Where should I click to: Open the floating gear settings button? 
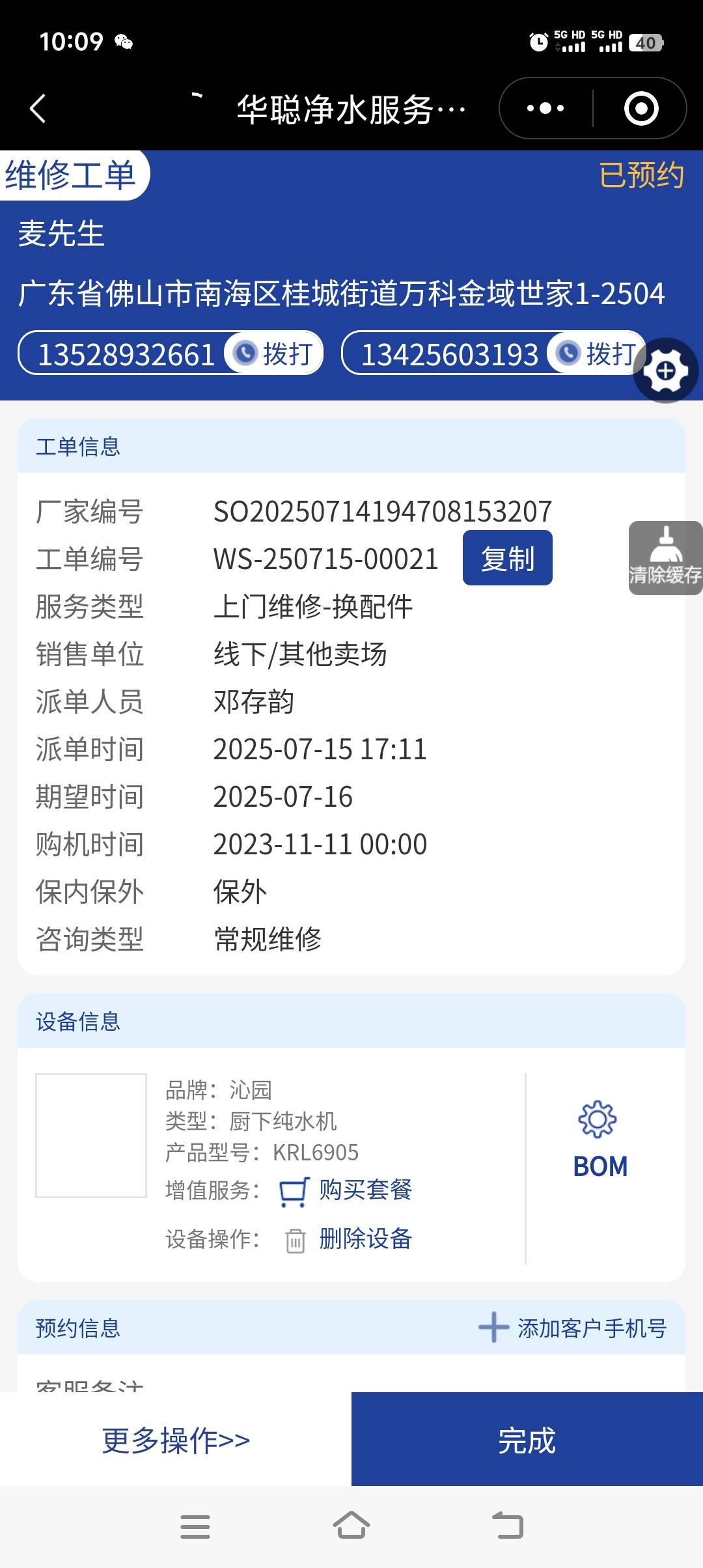(x=665, y=371)
